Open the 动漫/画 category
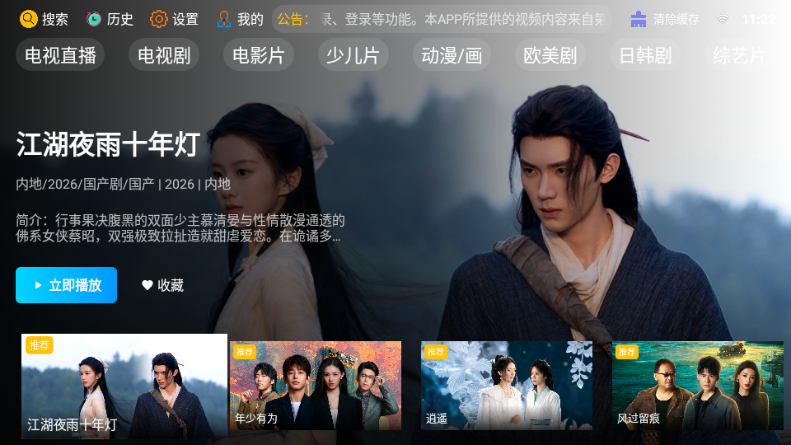791x445 pixels. [451, 55]
